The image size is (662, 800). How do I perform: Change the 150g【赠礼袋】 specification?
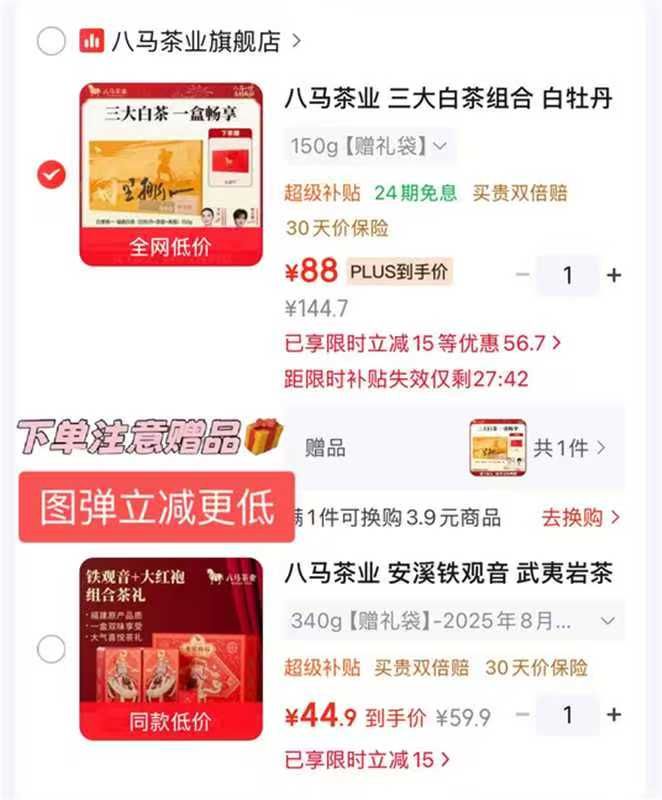(370, 146)
